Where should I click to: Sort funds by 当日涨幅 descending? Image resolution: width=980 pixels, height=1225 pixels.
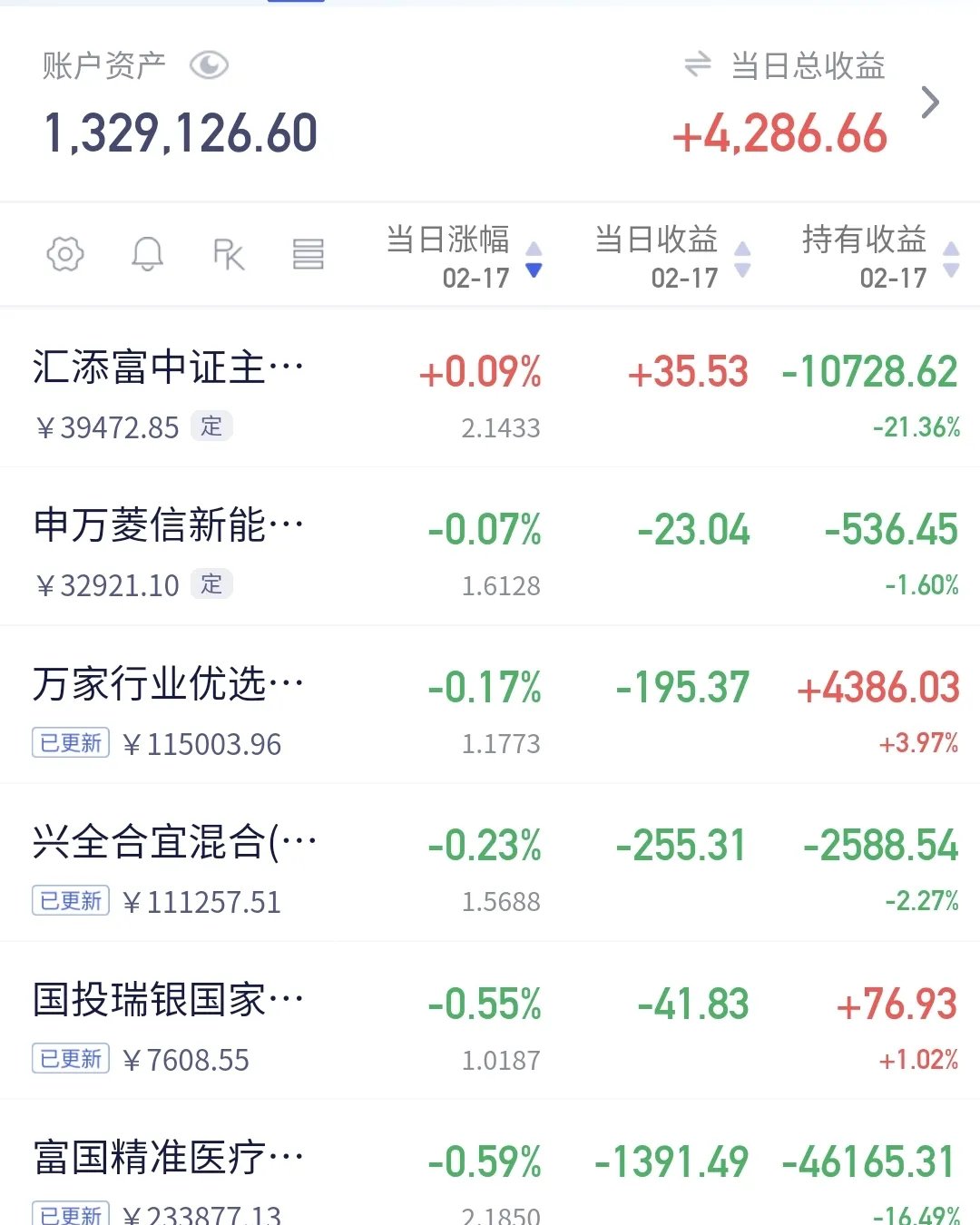(534, 269)
